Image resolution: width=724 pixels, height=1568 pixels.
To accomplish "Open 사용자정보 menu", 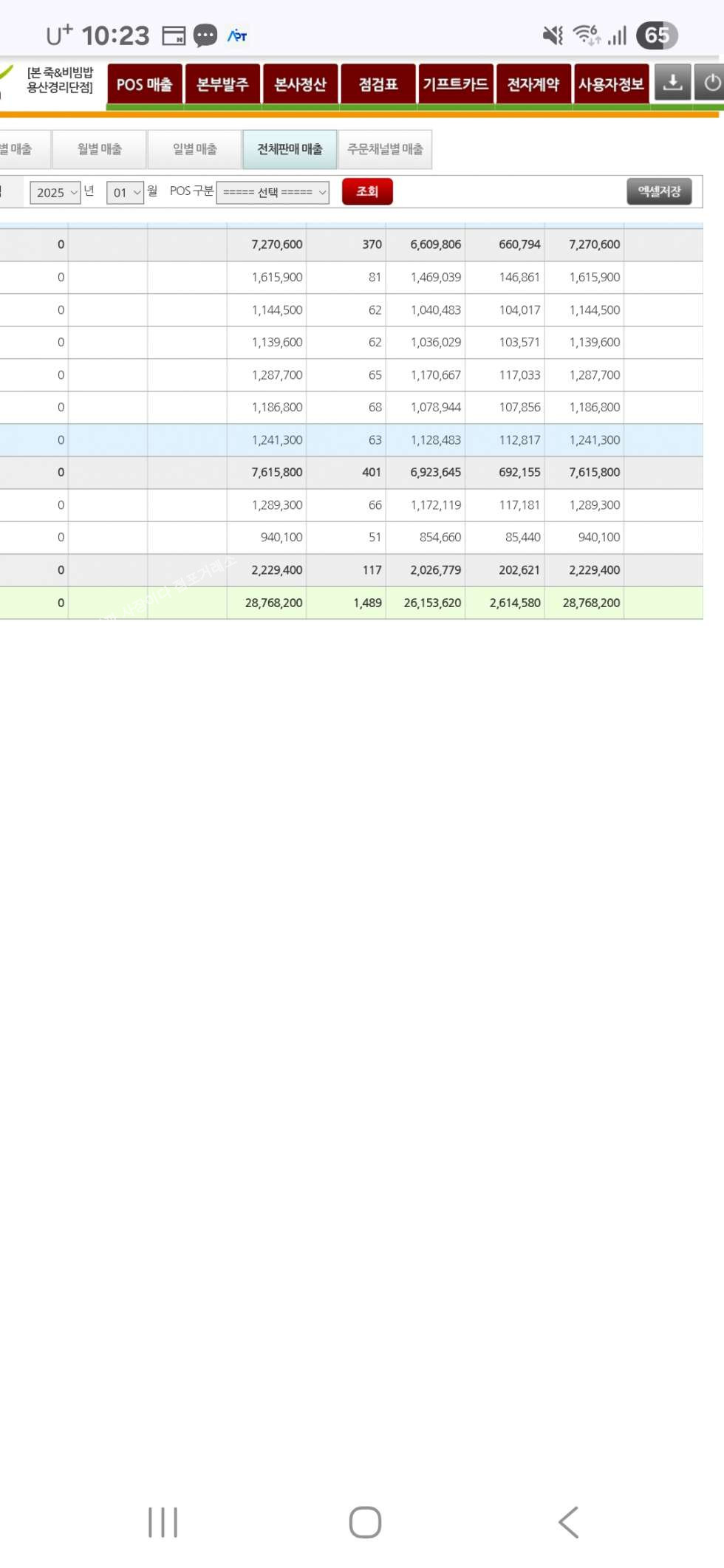I will click(x=611, y=84).
